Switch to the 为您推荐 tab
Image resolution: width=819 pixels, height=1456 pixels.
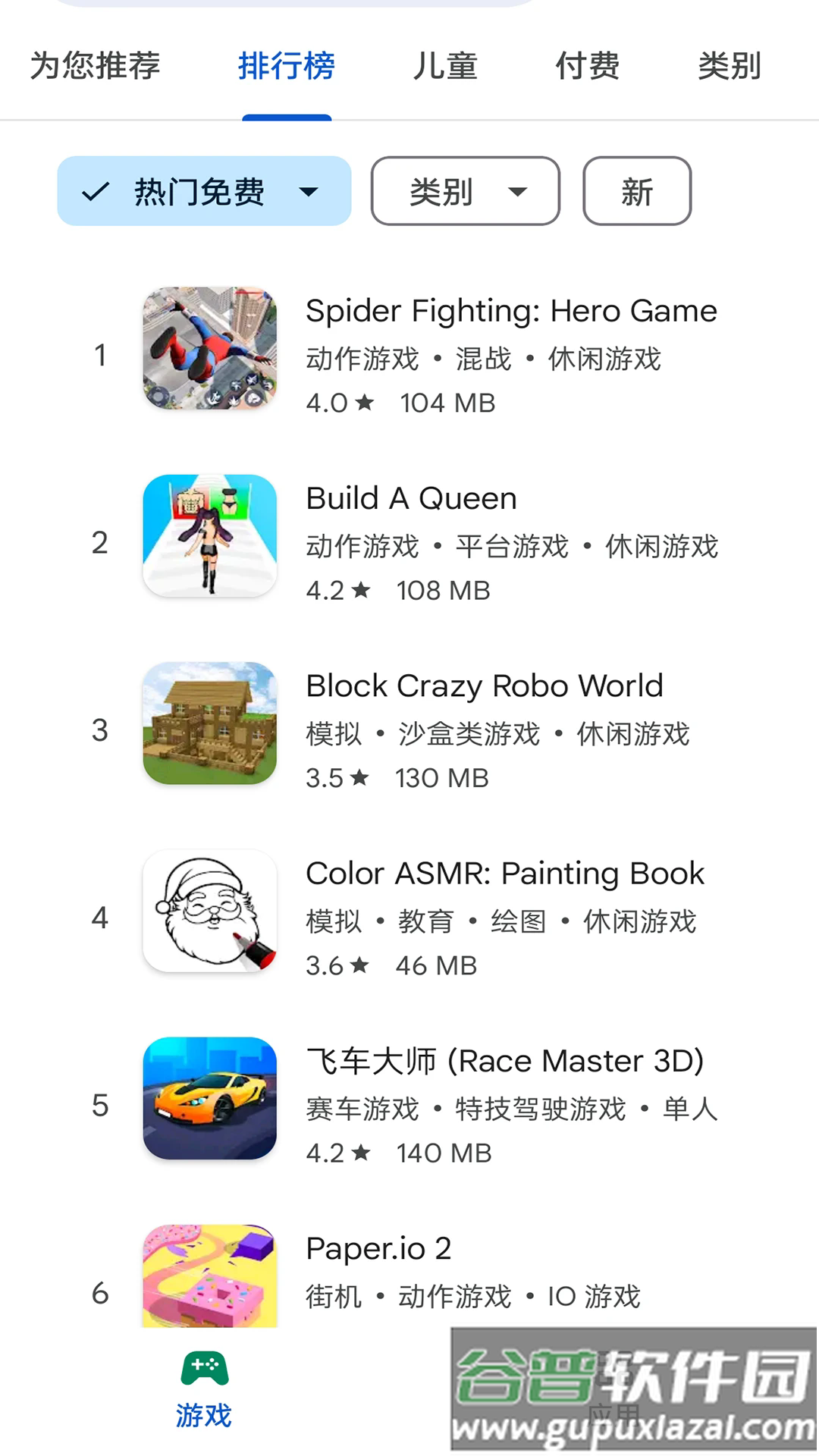click(93, 67)
